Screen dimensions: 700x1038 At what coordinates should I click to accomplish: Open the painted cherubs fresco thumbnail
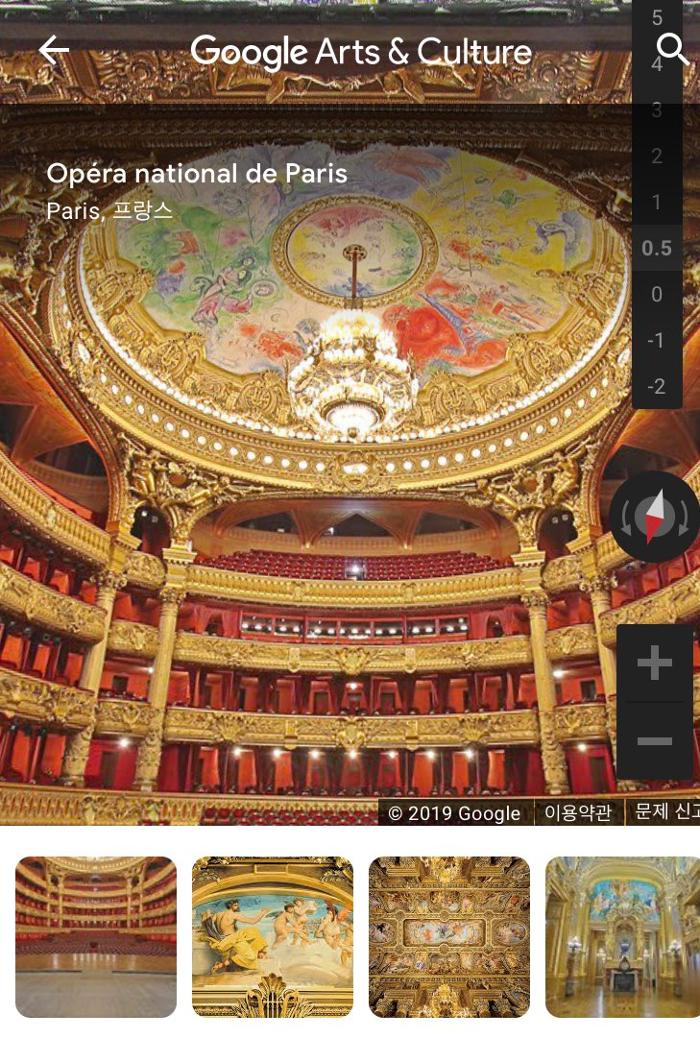pos(272,937)
